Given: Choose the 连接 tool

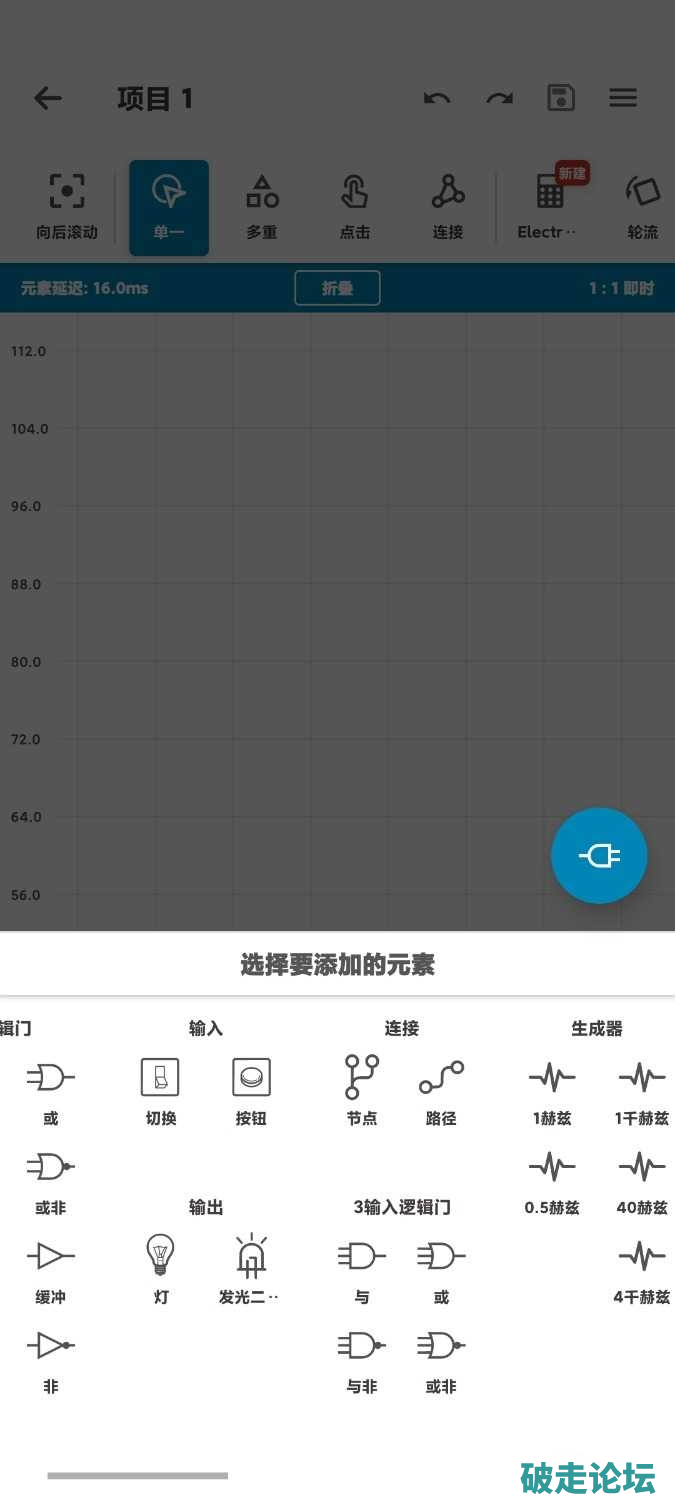Looking at the screenshot, I should tap(448, 207).
